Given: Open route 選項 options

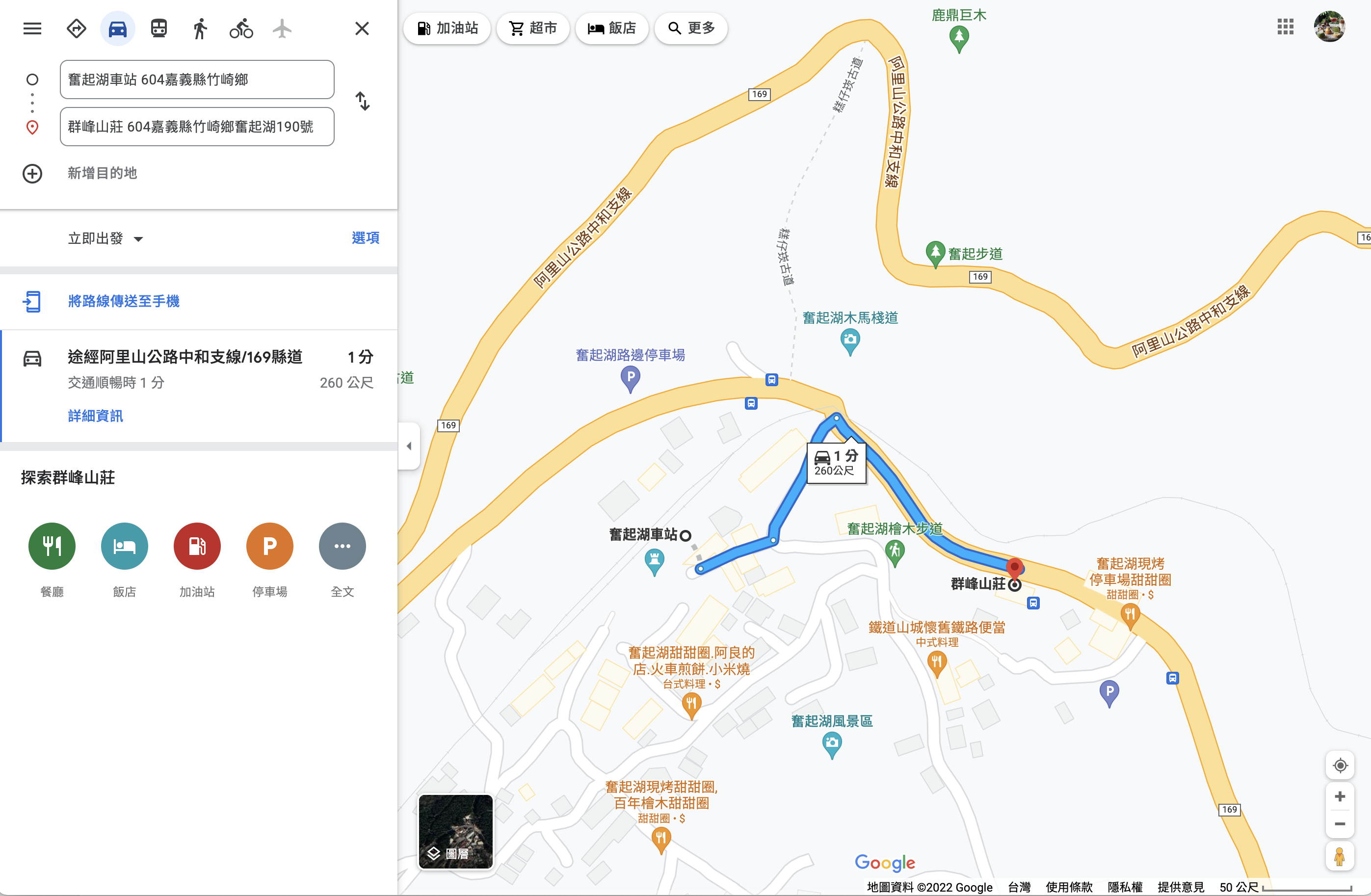Looking at the screenshot, I should (x=365, y=238).
